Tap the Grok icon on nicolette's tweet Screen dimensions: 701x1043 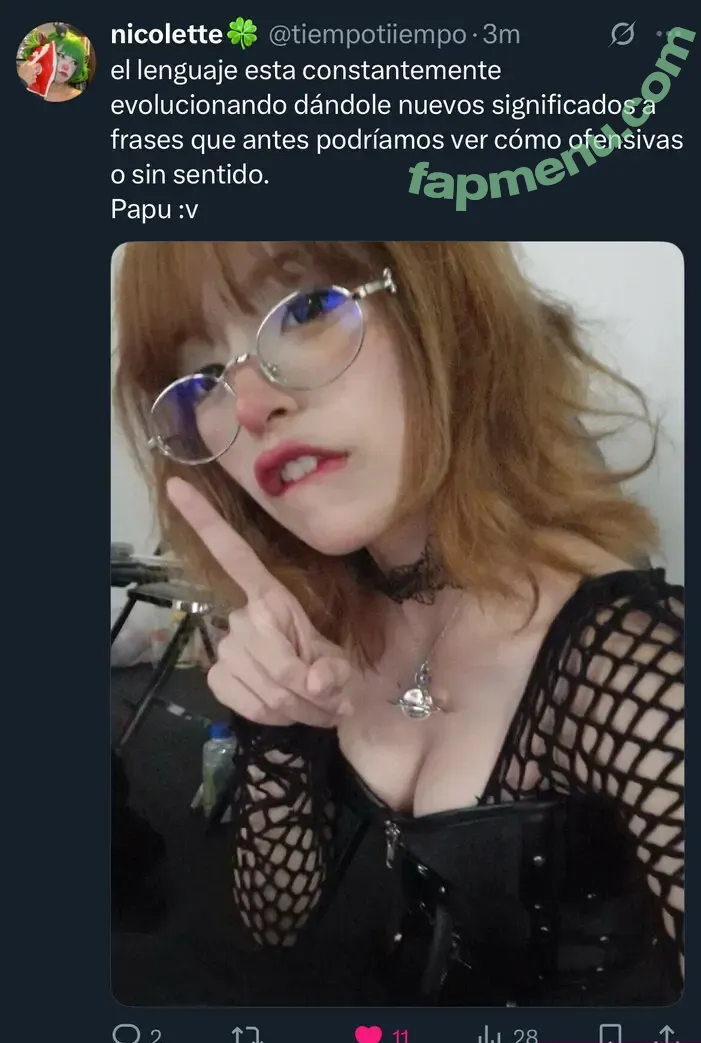[x=621, y=35]
